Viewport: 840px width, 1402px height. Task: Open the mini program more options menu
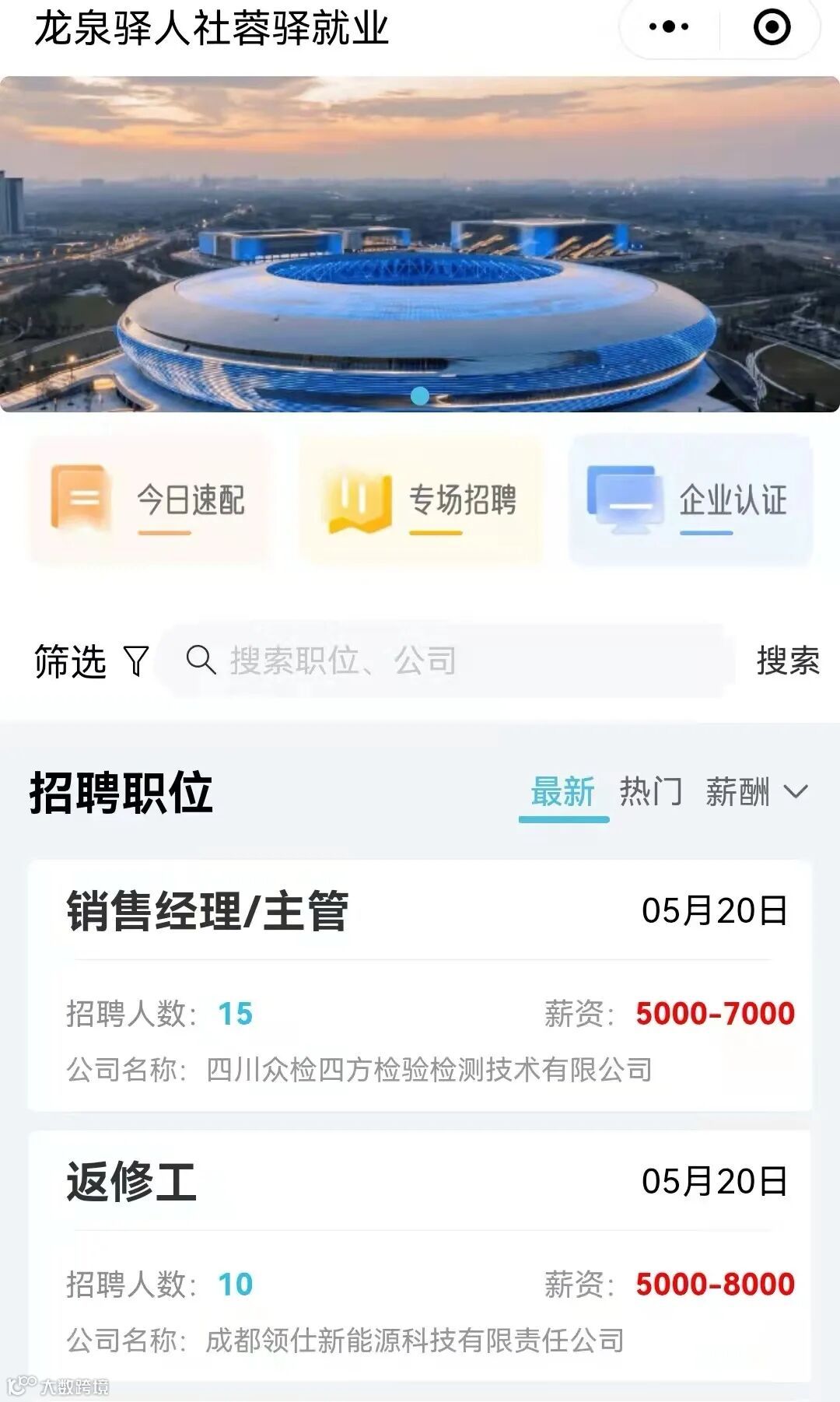pos(669,28)
